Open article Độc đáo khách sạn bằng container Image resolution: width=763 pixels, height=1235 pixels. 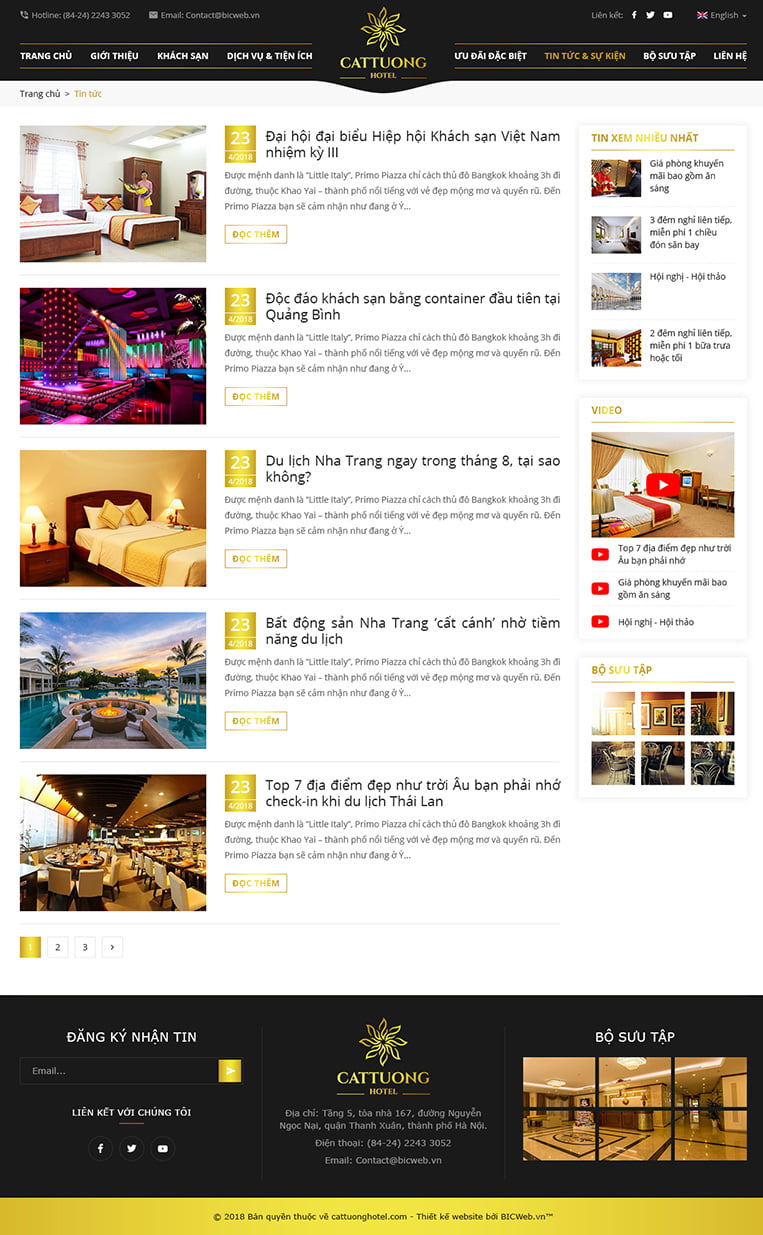pos(412,306)
